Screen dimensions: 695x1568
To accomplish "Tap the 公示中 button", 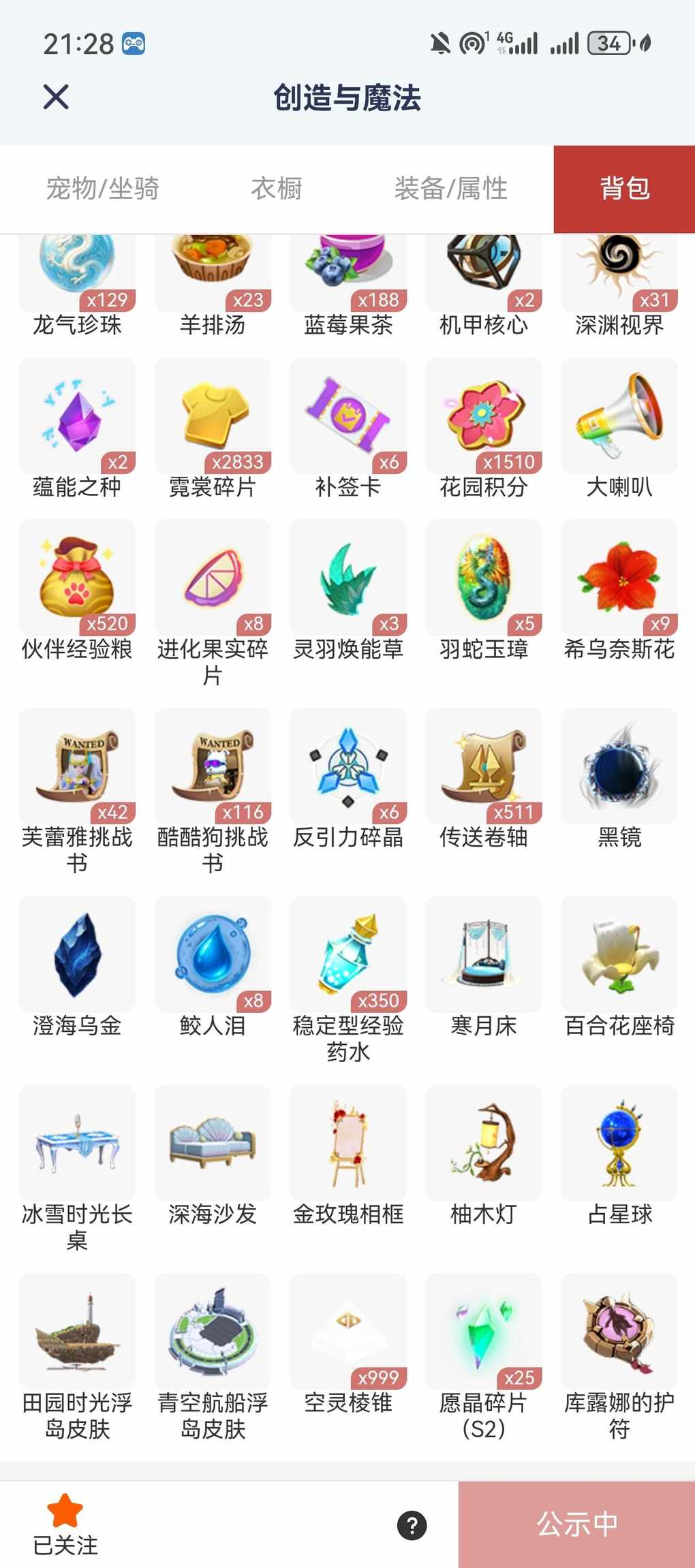I will pyautogui.click(x=576, y=1524).
